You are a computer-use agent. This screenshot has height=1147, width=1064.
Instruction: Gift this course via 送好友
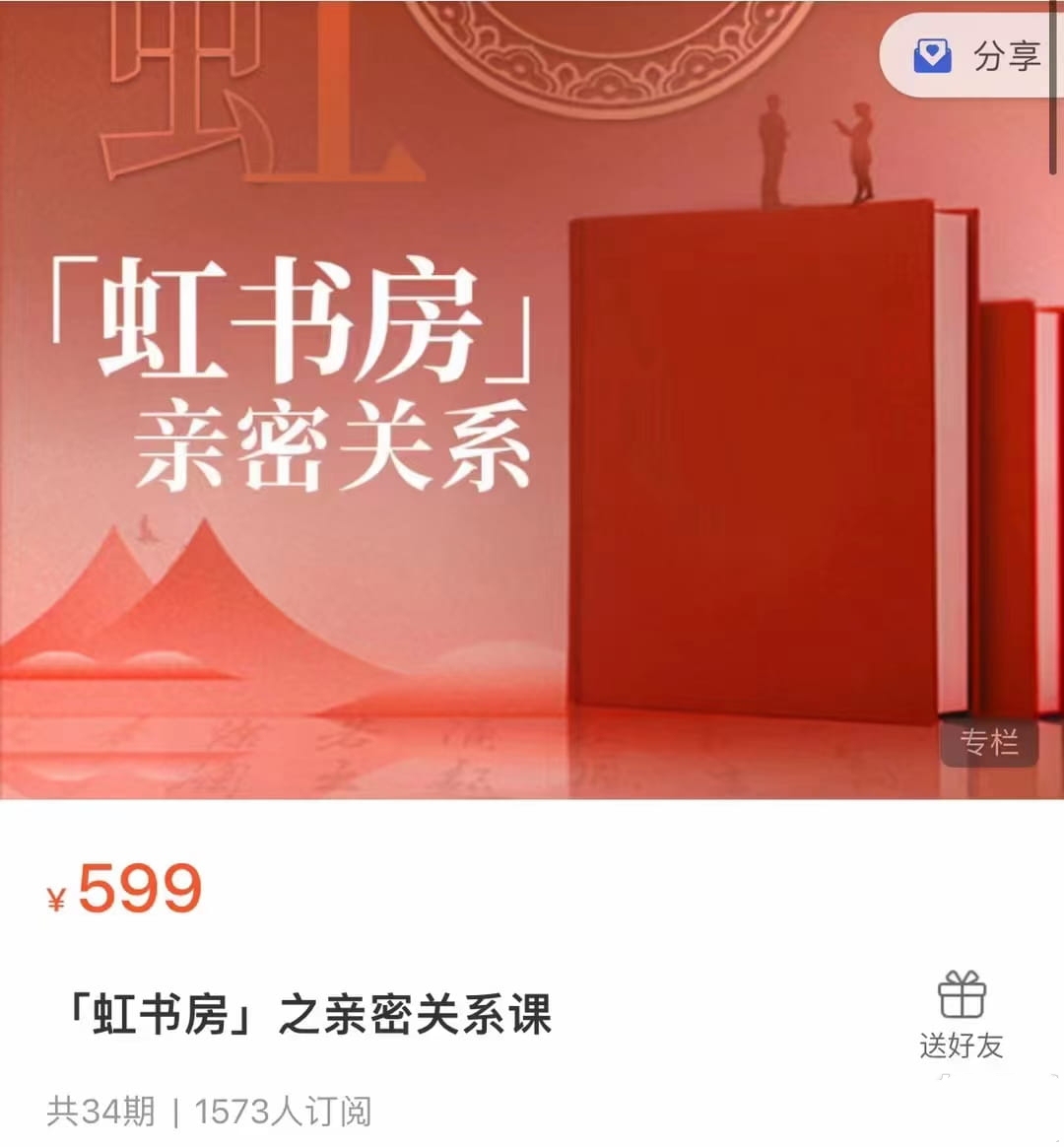point(961,1015)
